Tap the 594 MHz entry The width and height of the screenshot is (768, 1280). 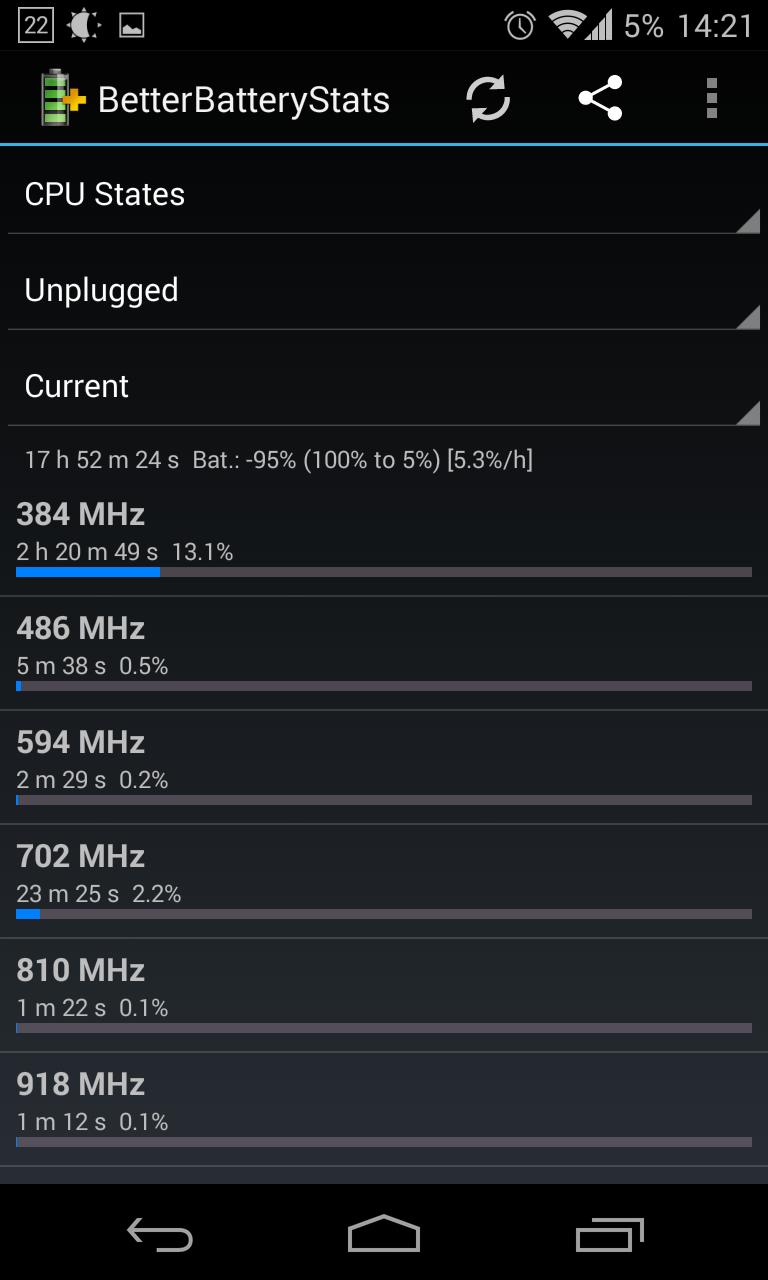384,768
